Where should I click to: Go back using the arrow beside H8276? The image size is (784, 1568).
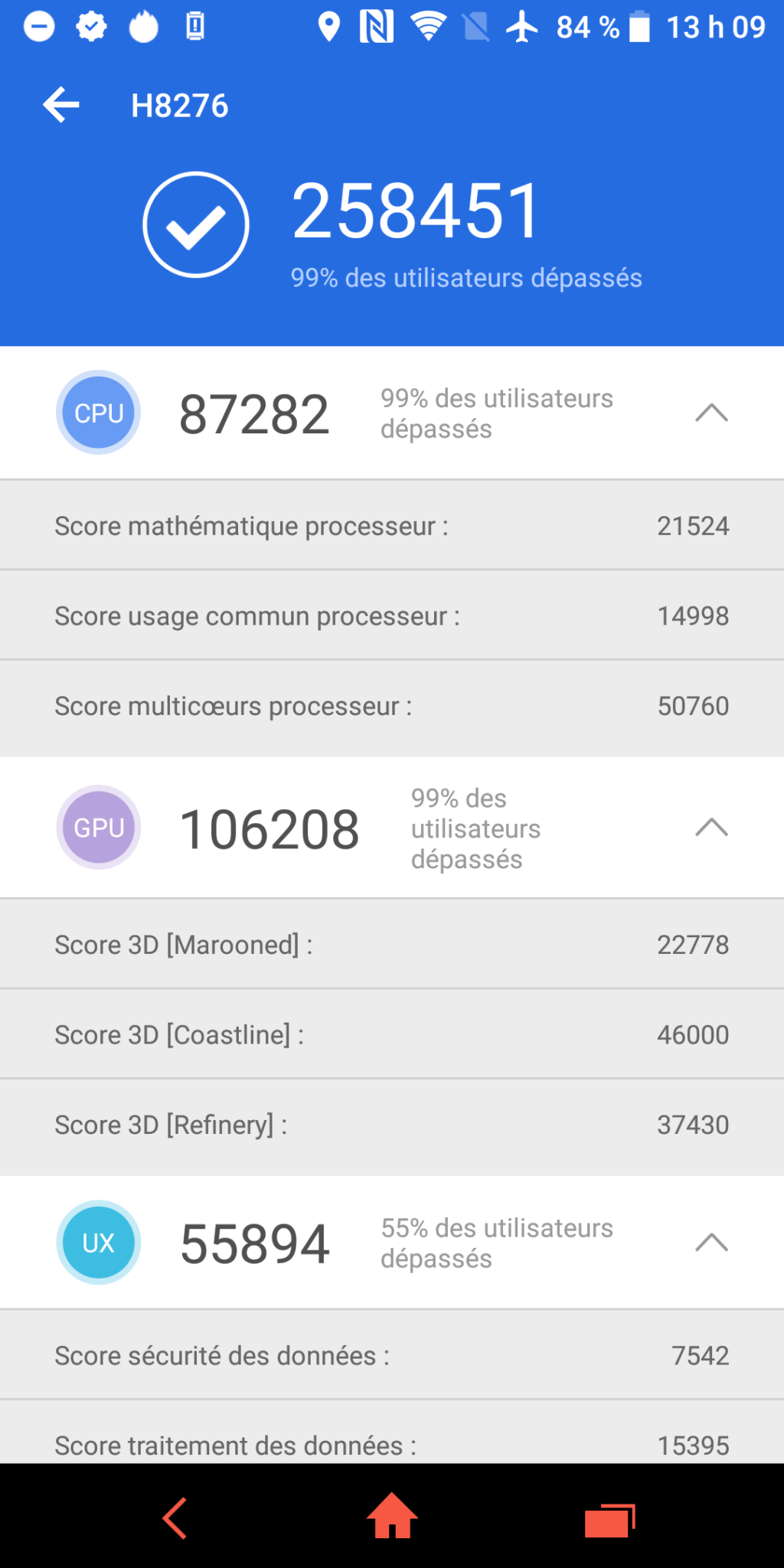[x=61, y=105]
